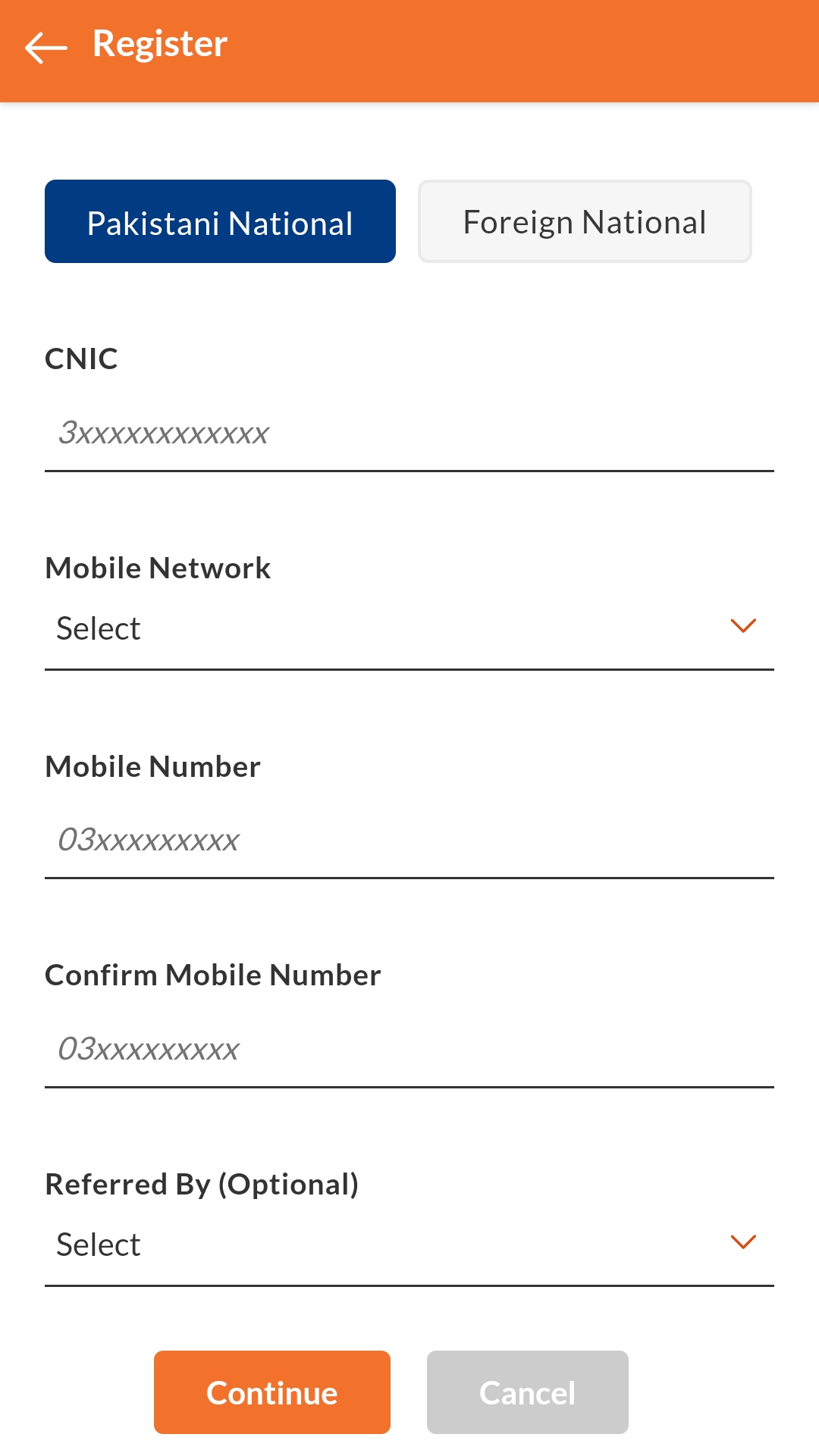Expand the Referred By dropdown

pos(408,1245)
